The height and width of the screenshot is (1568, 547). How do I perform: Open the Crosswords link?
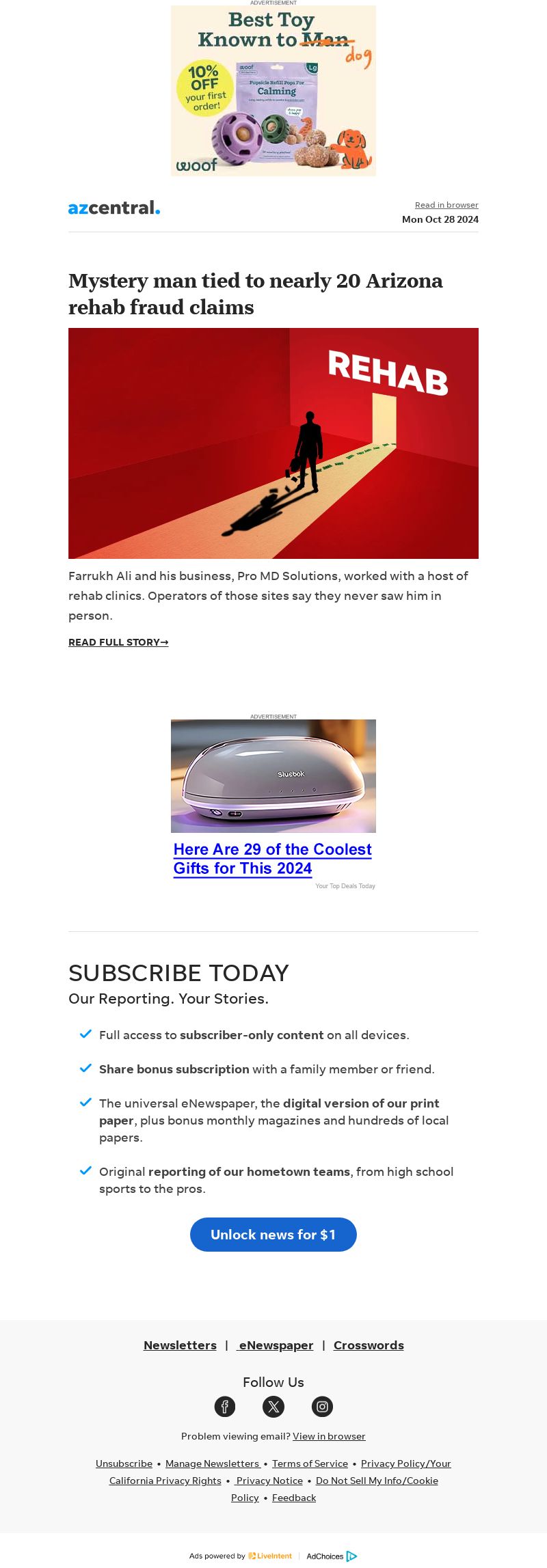click(x=369, y=1345)
